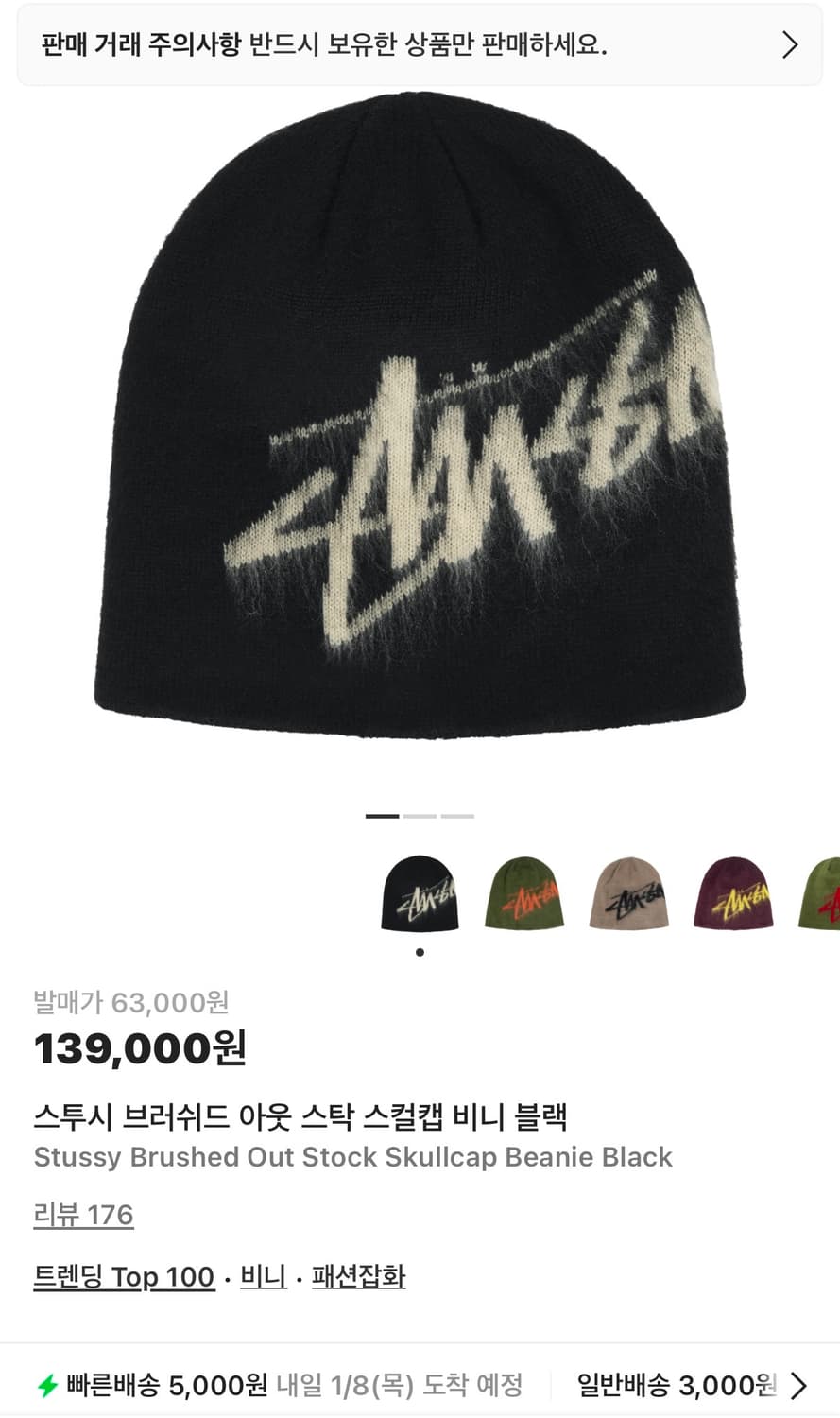
Task: Select the burgundy beanie colorway thumbnail
Action: 734,893
